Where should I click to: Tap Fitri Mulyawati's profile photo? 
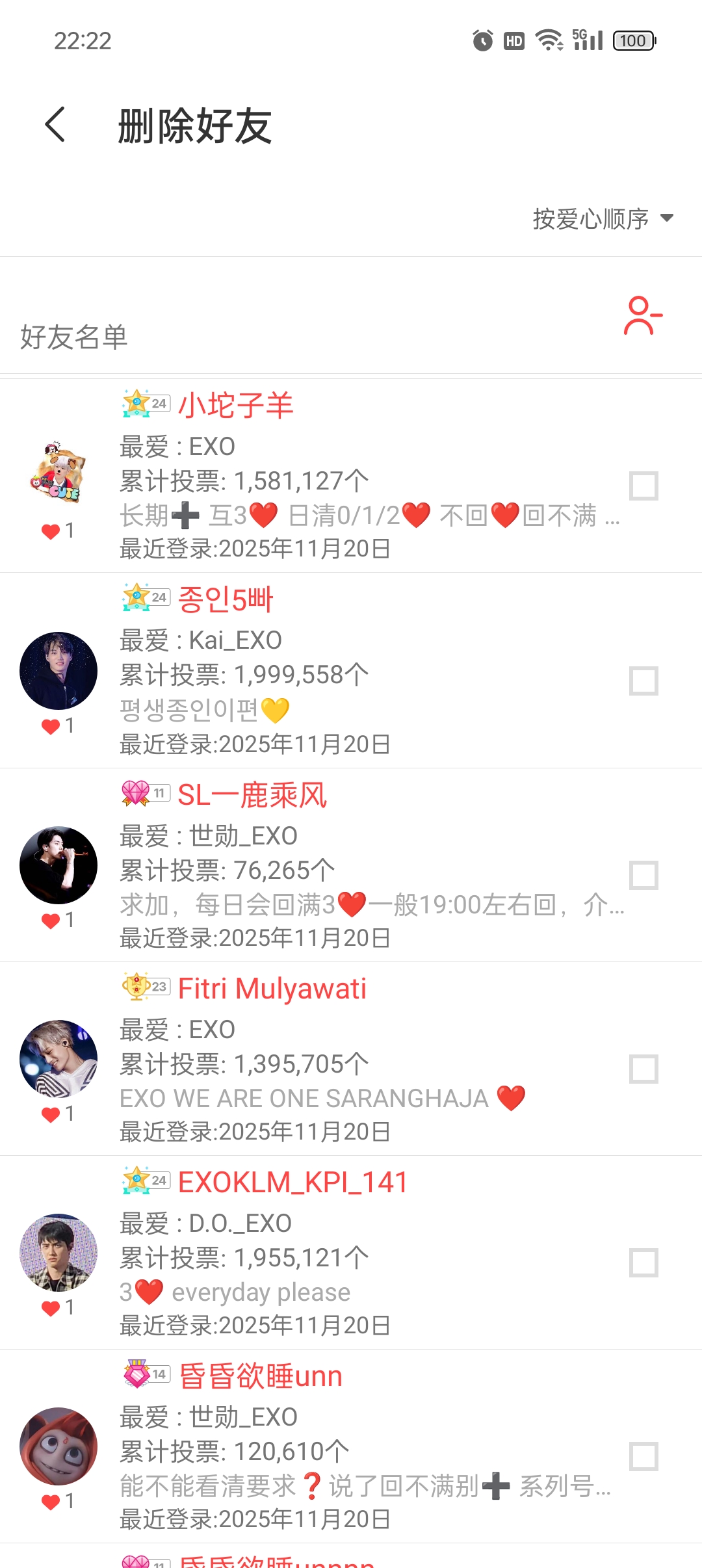click(x=58, y=1058)
